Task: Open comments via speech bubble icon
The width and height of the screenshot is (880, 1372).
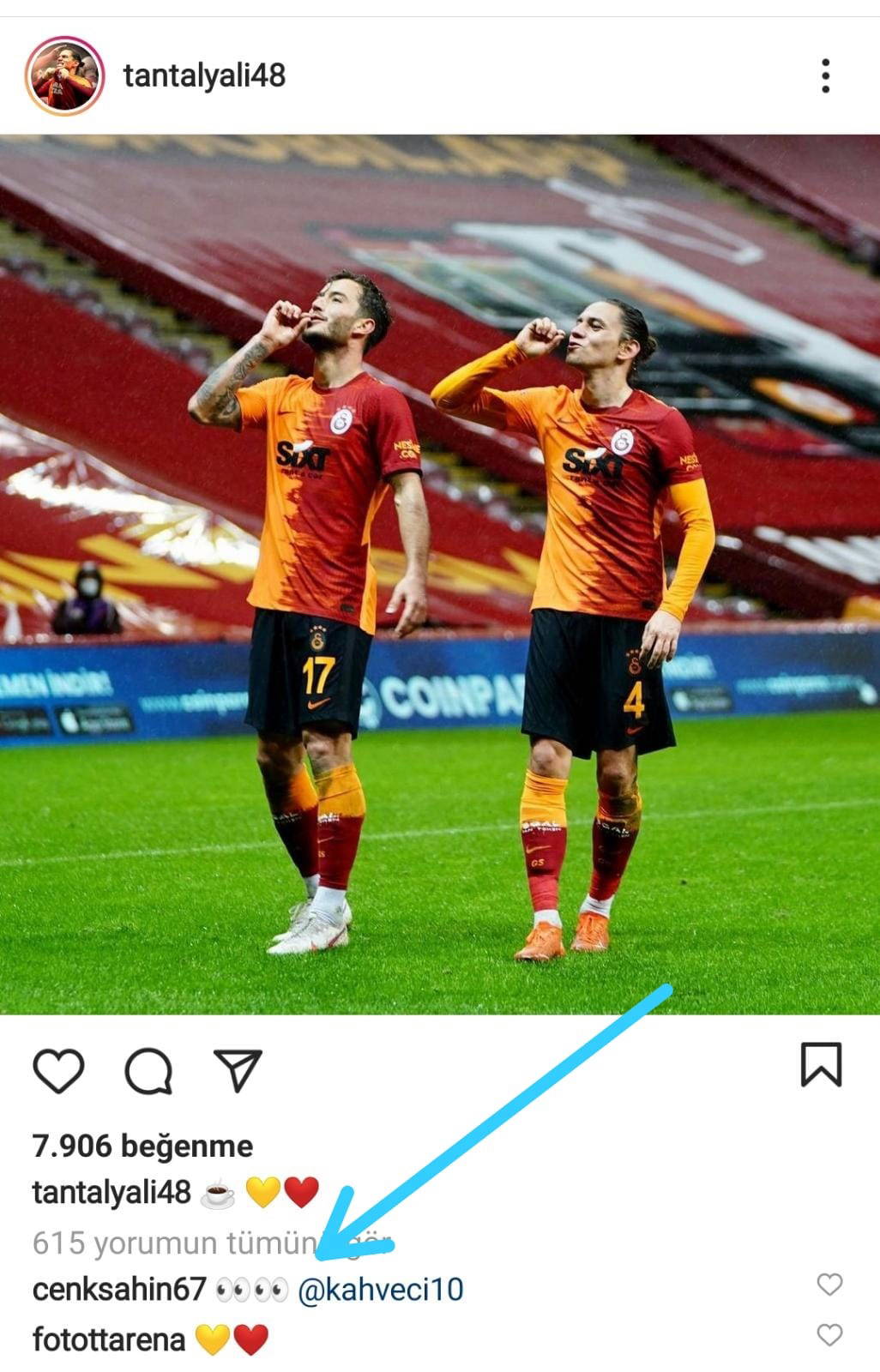Action: [x=148, y=1070]
